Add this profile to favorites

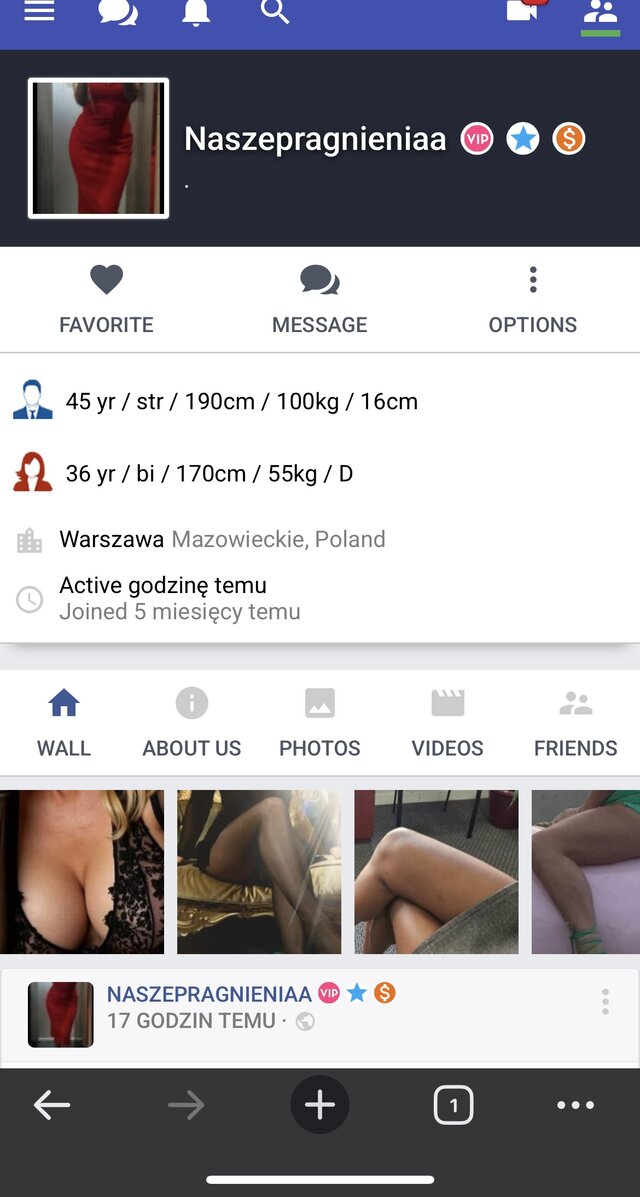click(106, 299)
